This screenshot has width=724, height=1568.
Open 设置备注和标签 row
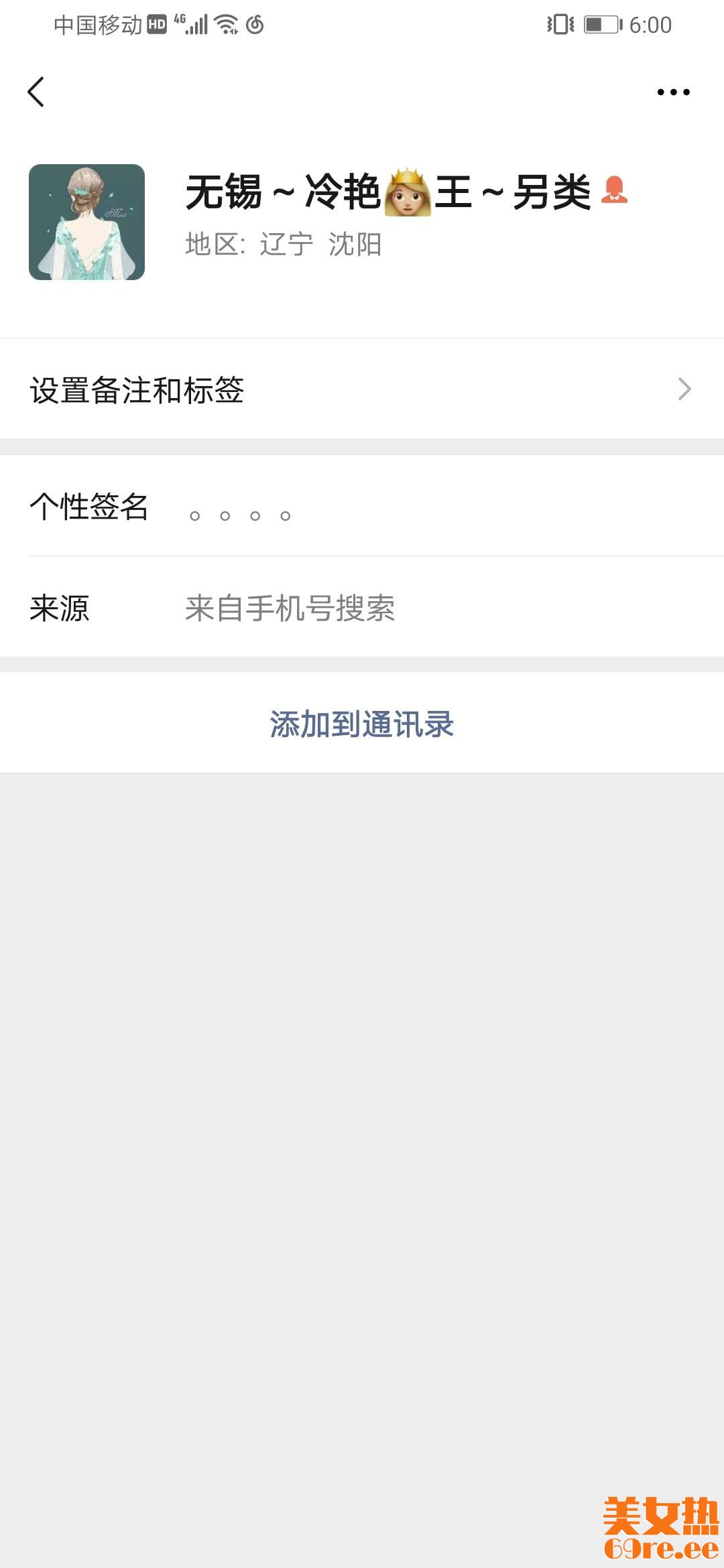click(362, 389)
